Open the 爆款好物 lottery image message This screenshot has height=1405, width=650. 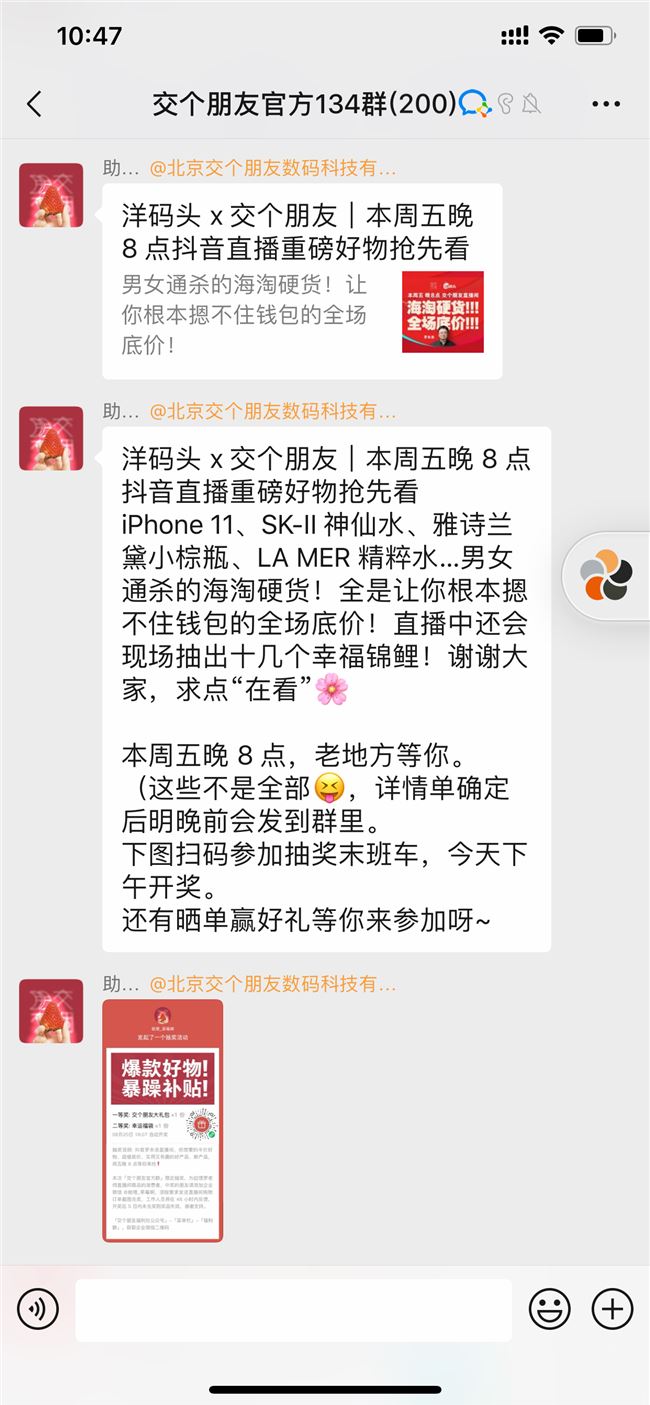point(163,1120)
